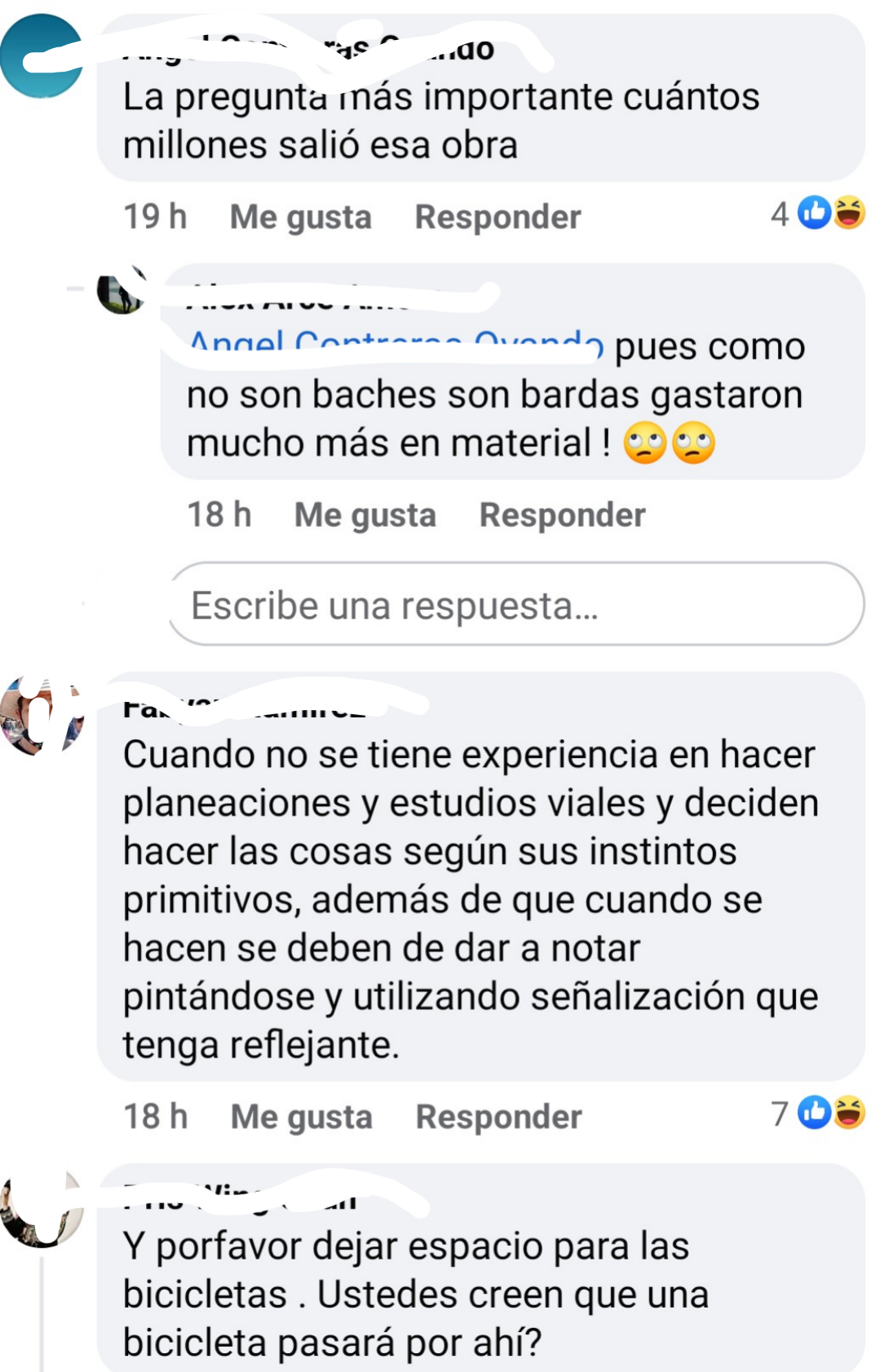This screenshot has height=1372, width=880.
Task: Like the reply about baches and bardas
Action: pos(365,515)
